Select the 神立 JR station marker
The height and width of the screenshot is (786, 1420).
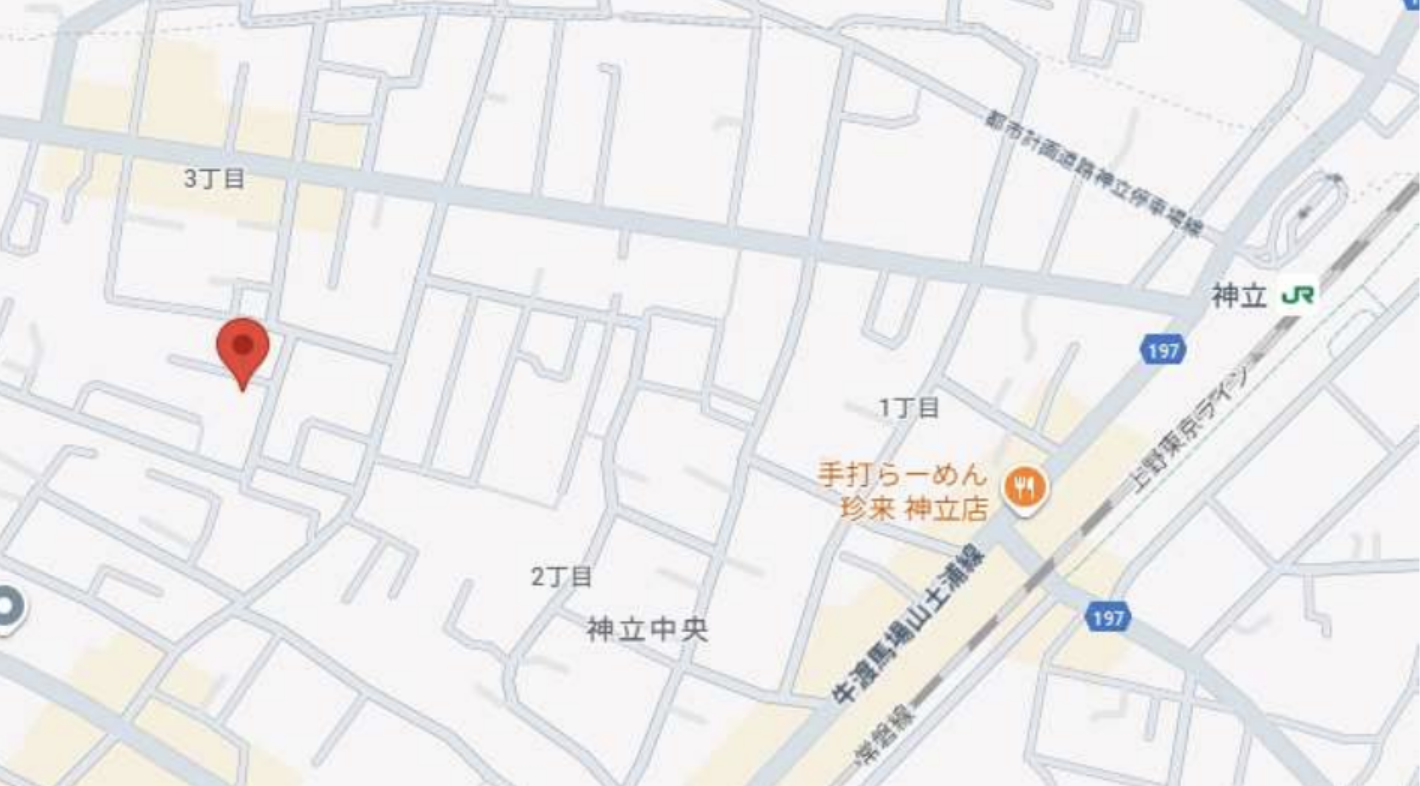coord(1299,296)
